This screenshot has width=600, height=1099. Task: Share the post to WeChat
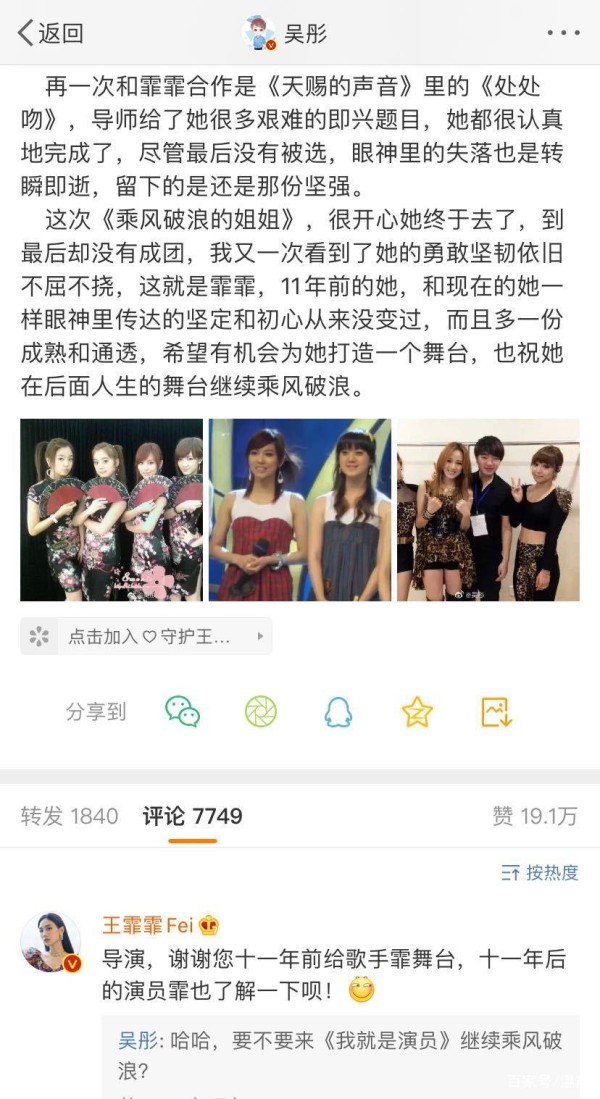[x=182, y=711]
